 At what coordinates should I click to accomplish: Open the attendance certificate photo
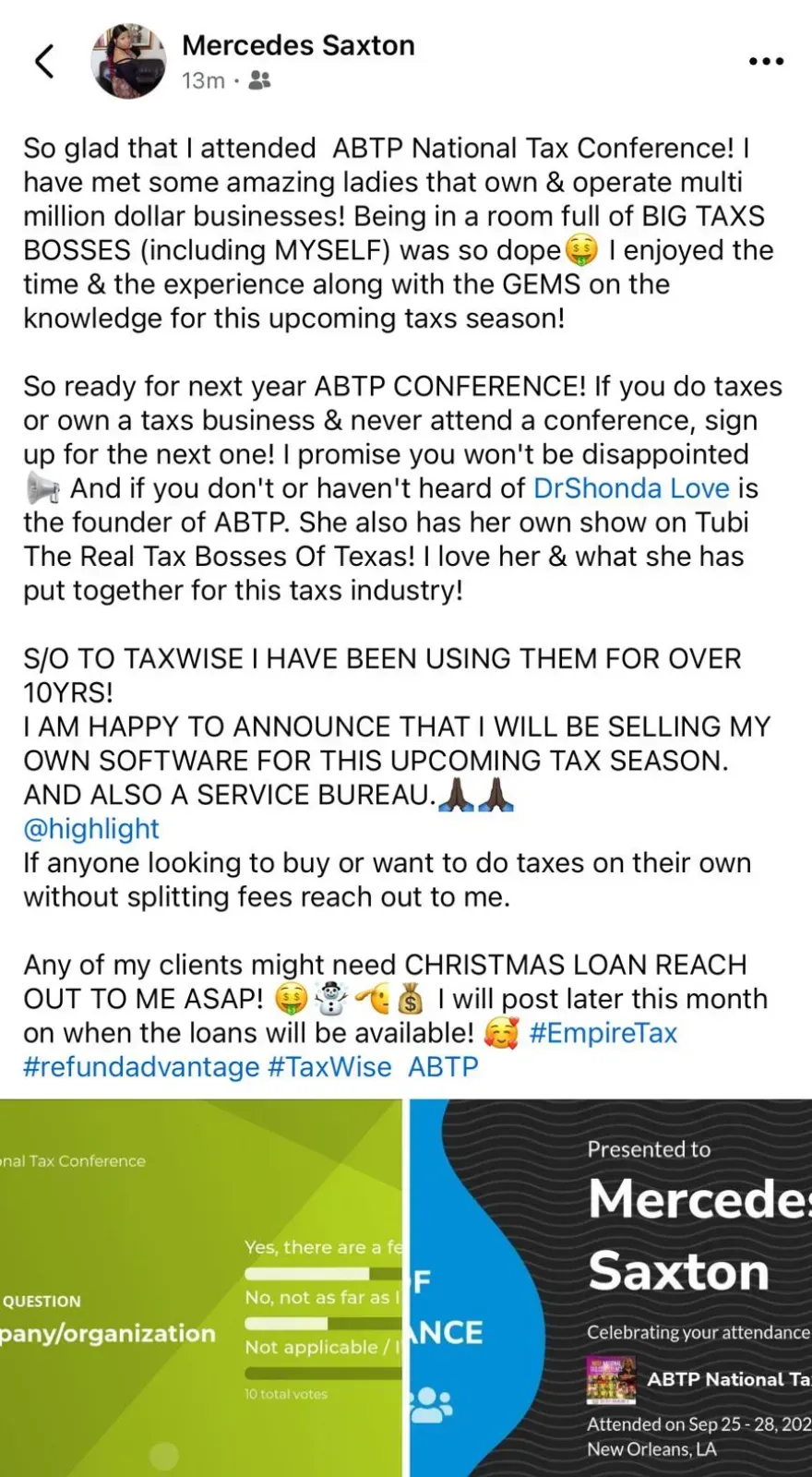pyautogui.click(x=611, y=1288)
